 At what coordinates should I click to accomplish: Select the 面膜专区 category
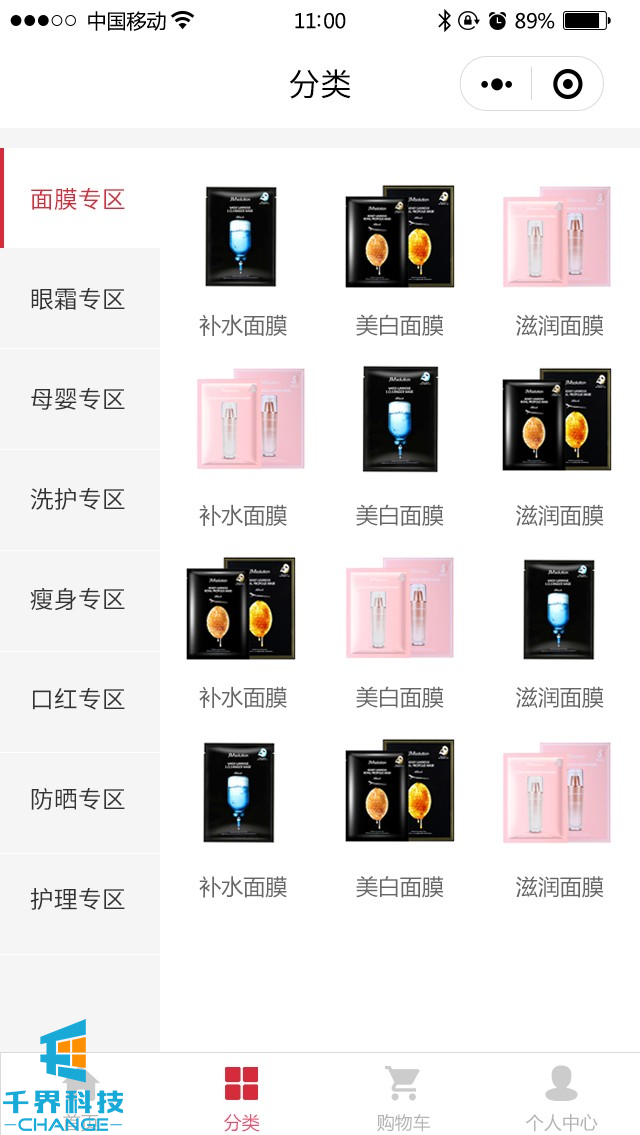[78, 199]
